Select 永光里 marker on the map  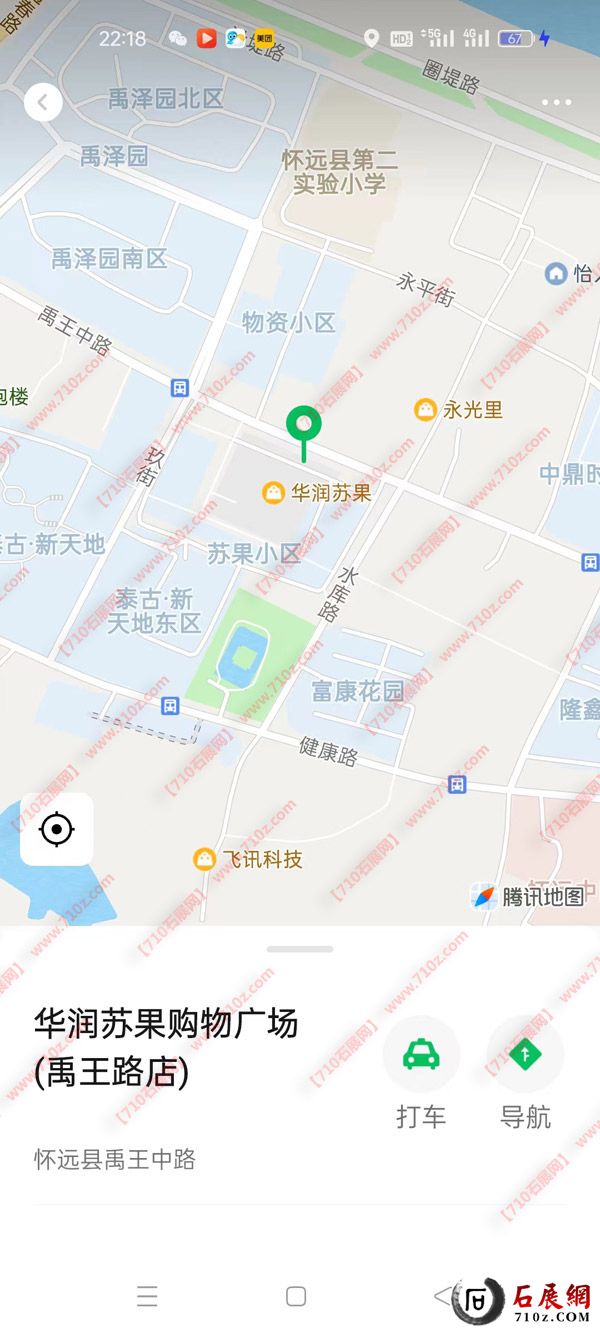pyautogui.click(x=426, y=409)
